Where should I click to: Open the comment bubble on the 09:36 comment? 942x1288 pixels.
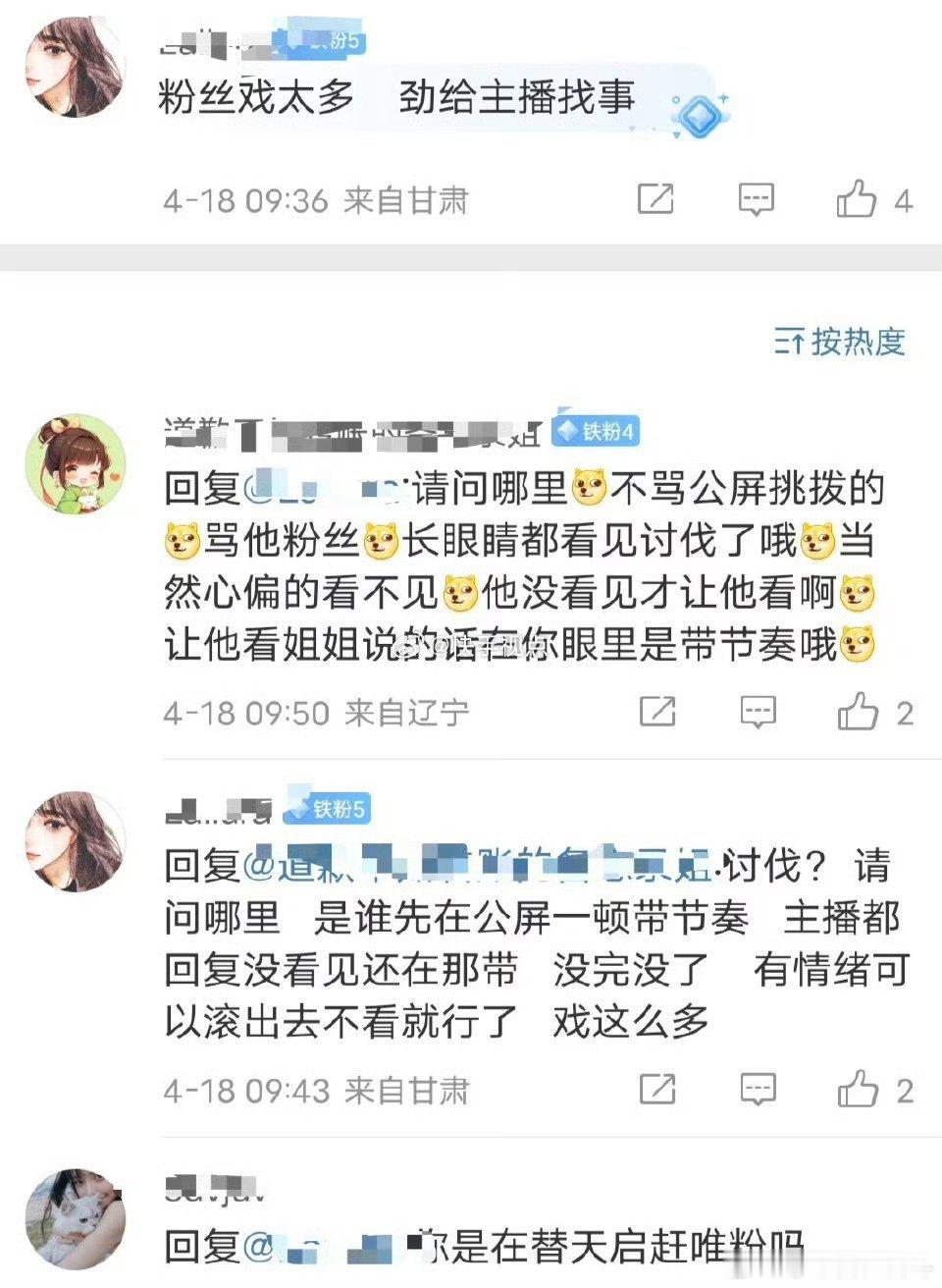point(757,200)
